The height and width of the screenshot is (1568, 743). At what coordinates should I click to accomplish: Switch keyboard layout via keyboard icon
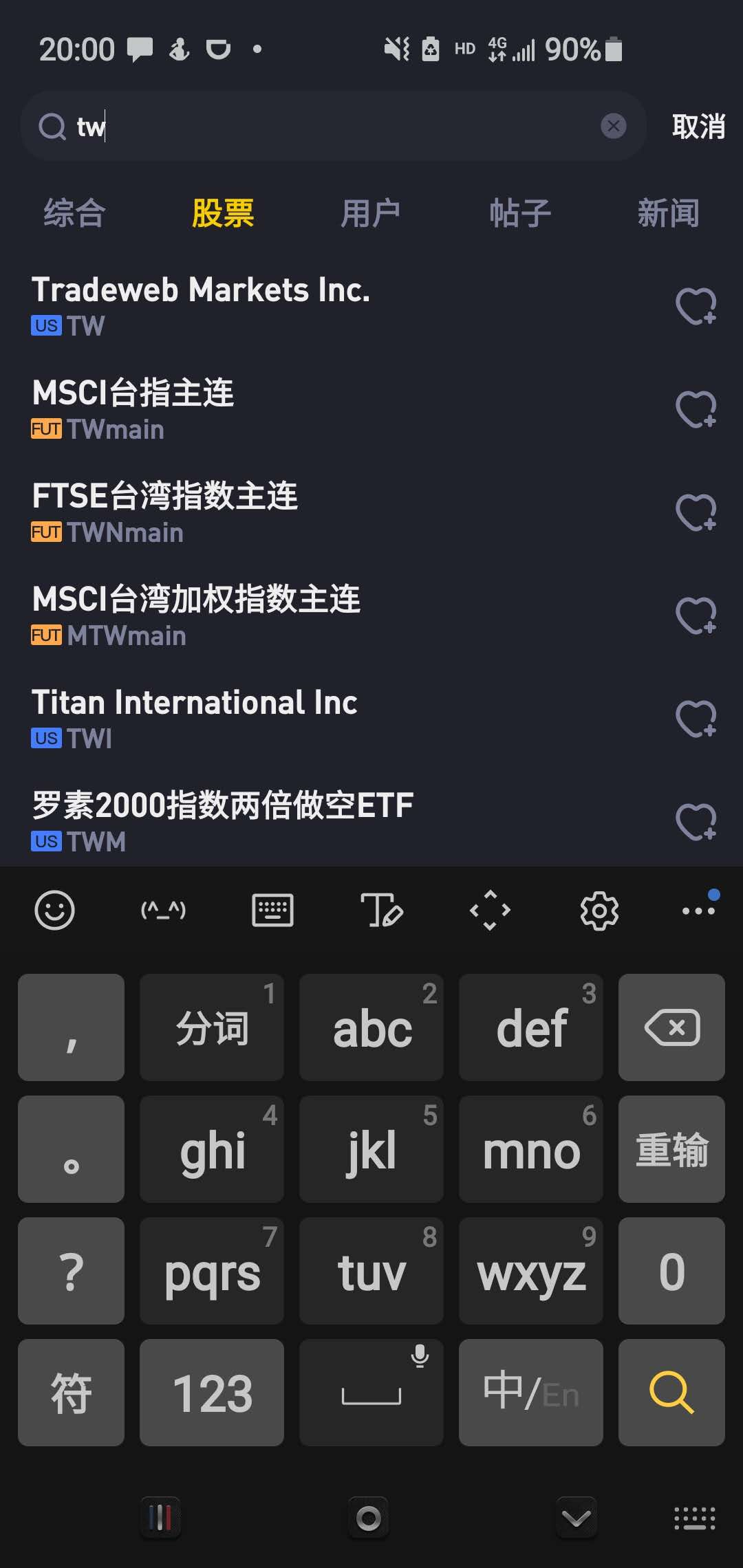click(272, 909)
